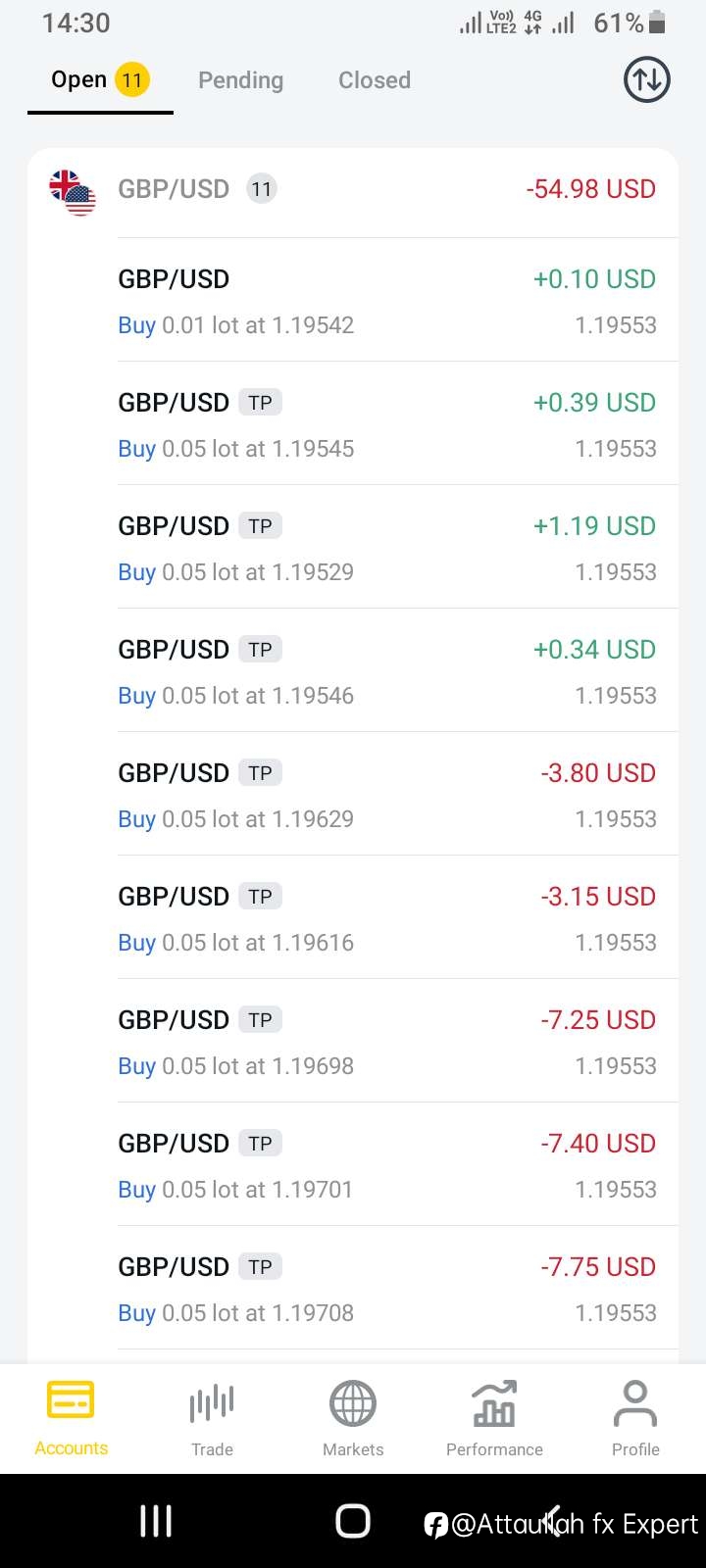Screen dimensions: 706x1568
Task: Switch to the Closed tab
Action: point(375,80)
